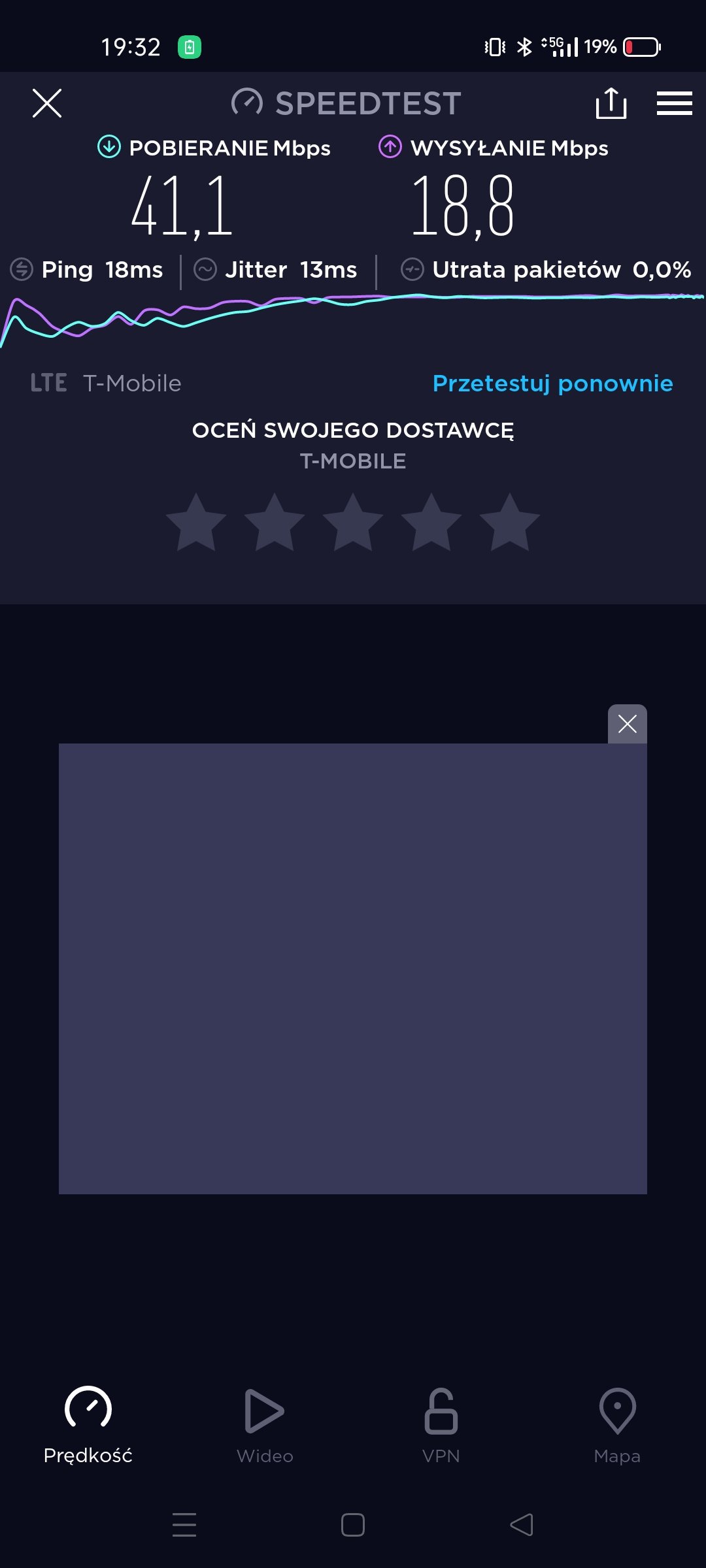Dismiss the ad banner

click(x=627, y=724)
